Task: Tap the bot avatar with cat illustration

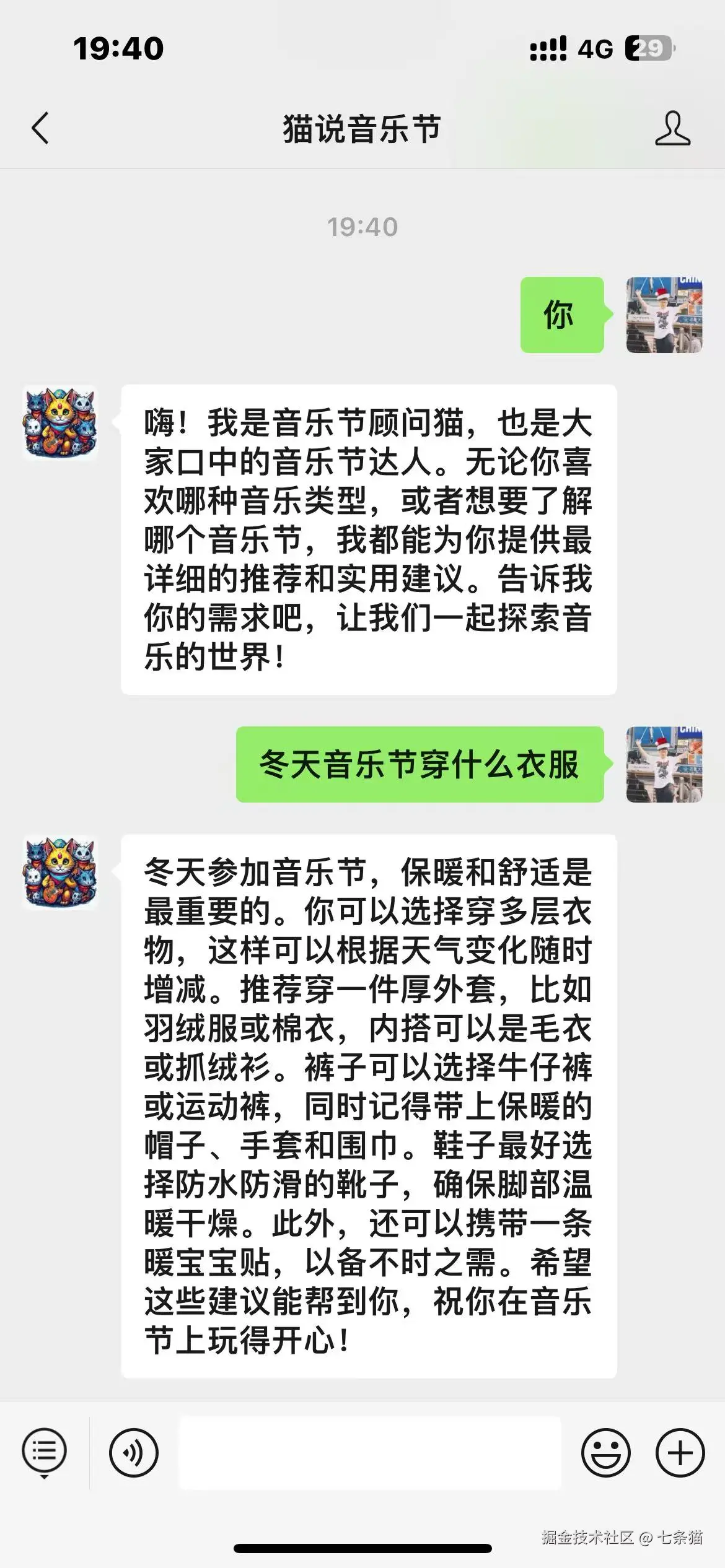Action: pyautogui.click(x=60, y=424)
